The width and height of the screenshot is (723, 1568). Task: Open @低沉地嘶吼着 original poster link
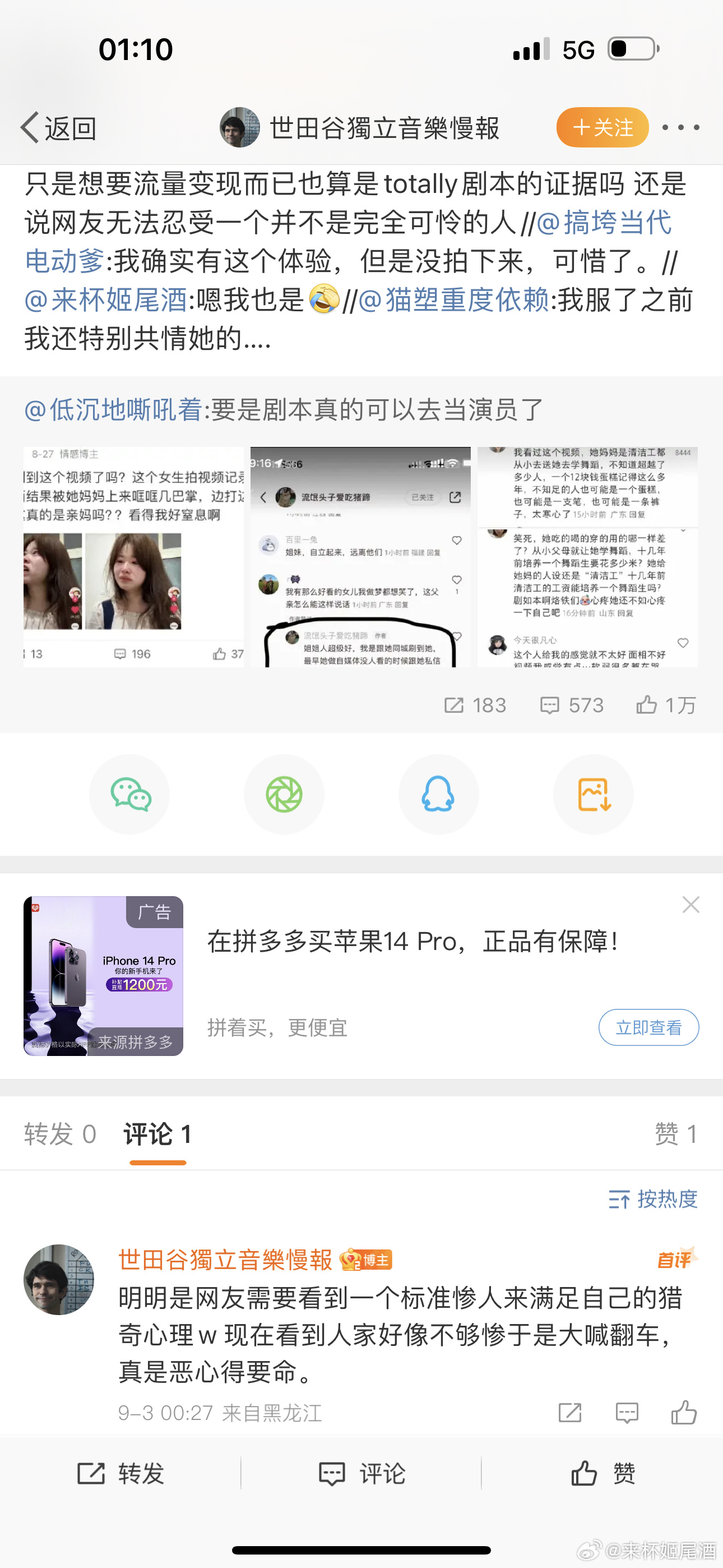(113, 409)
